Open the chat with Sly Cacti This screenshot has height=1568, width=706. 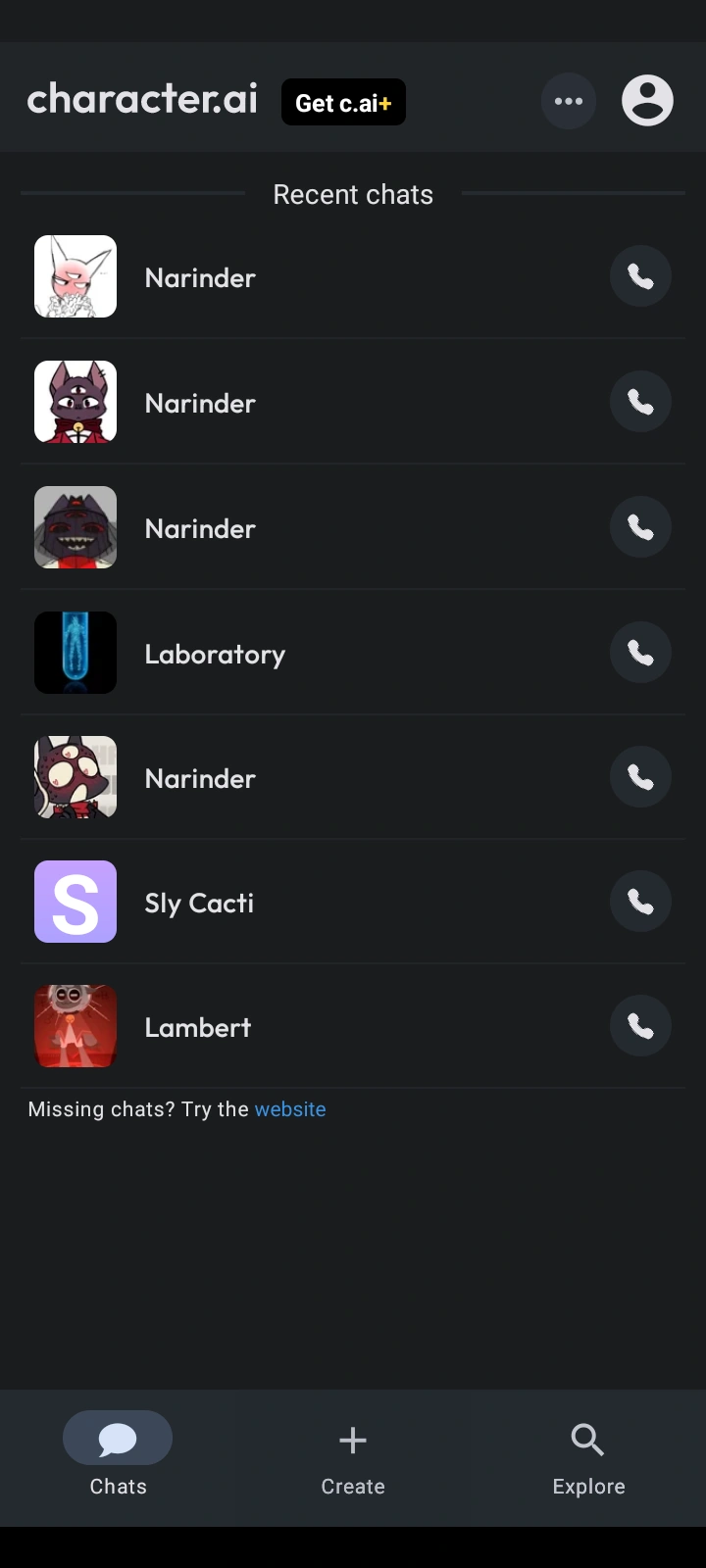199,903
